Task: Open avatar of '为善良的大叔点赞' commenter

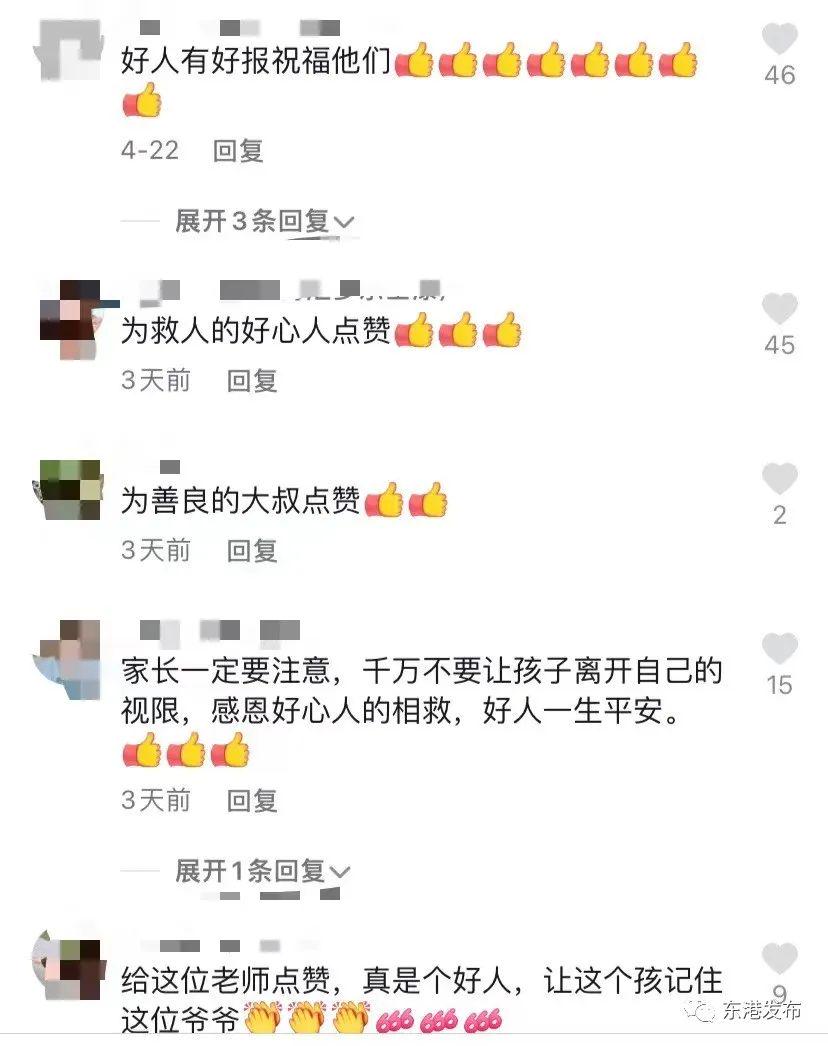Action: point(70,490)
